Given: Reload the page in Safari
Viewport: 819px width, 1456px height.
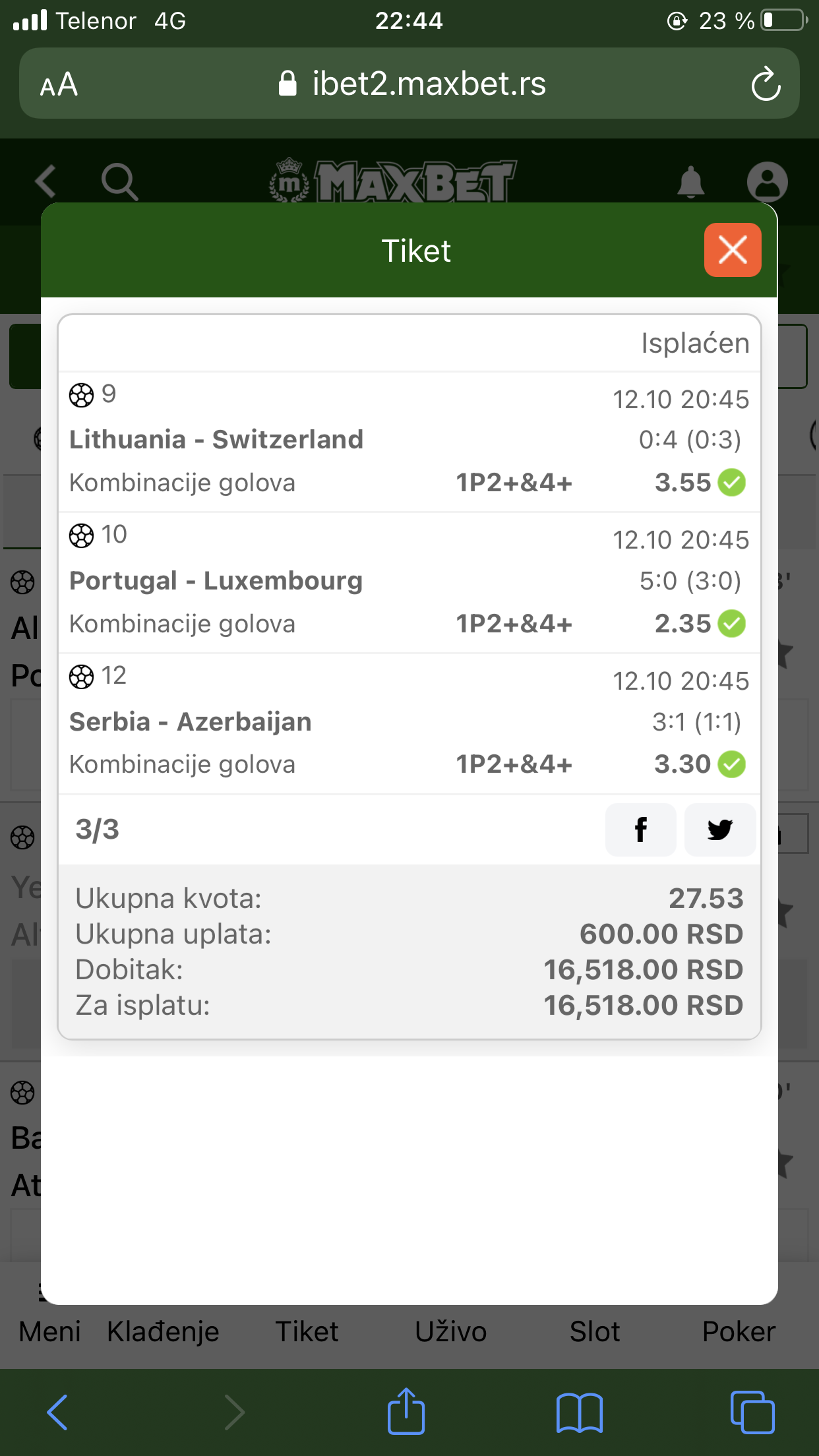Looking at the screenshot, I should pyautogui.click(x=766, y=84).
